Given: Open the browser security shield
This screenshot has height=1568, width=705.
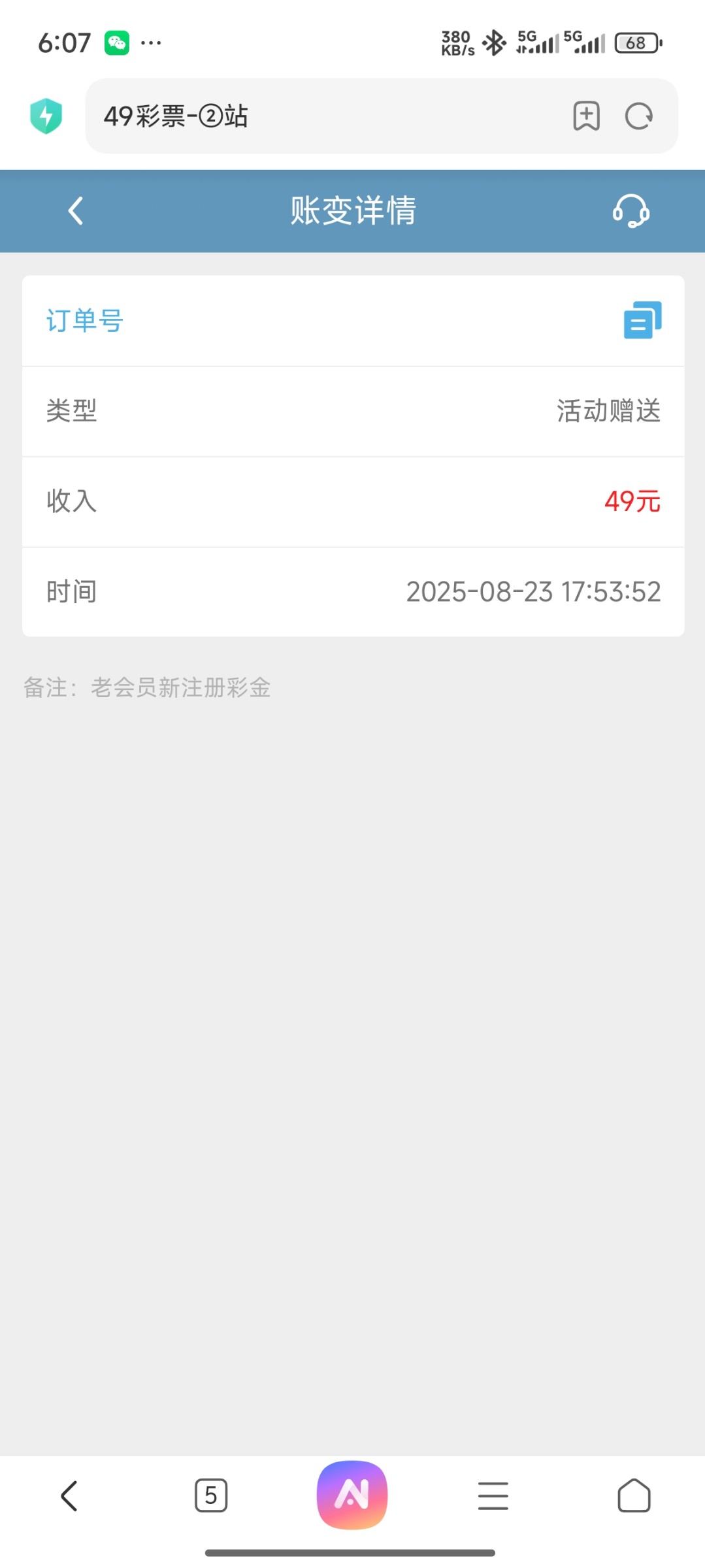Looking at the screenshot, I should [x=46, y=116].
